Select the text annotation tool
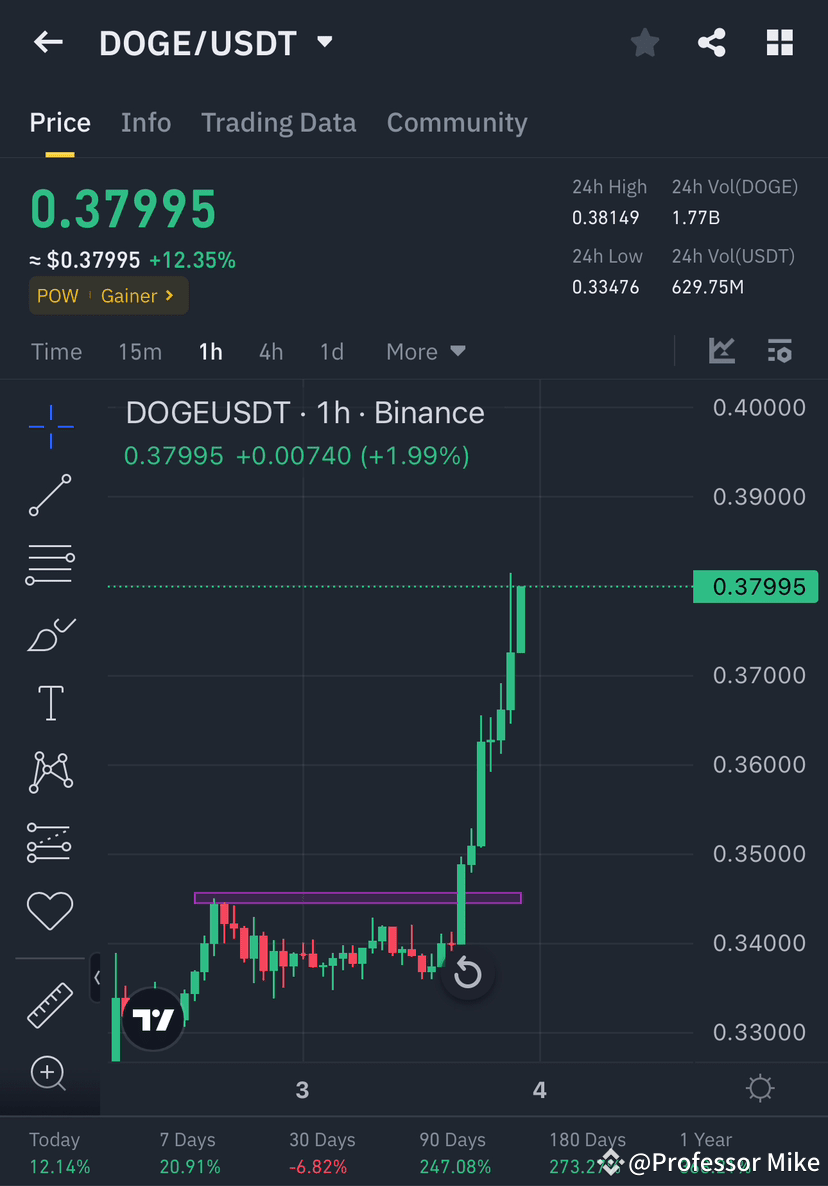 point(50,702)
